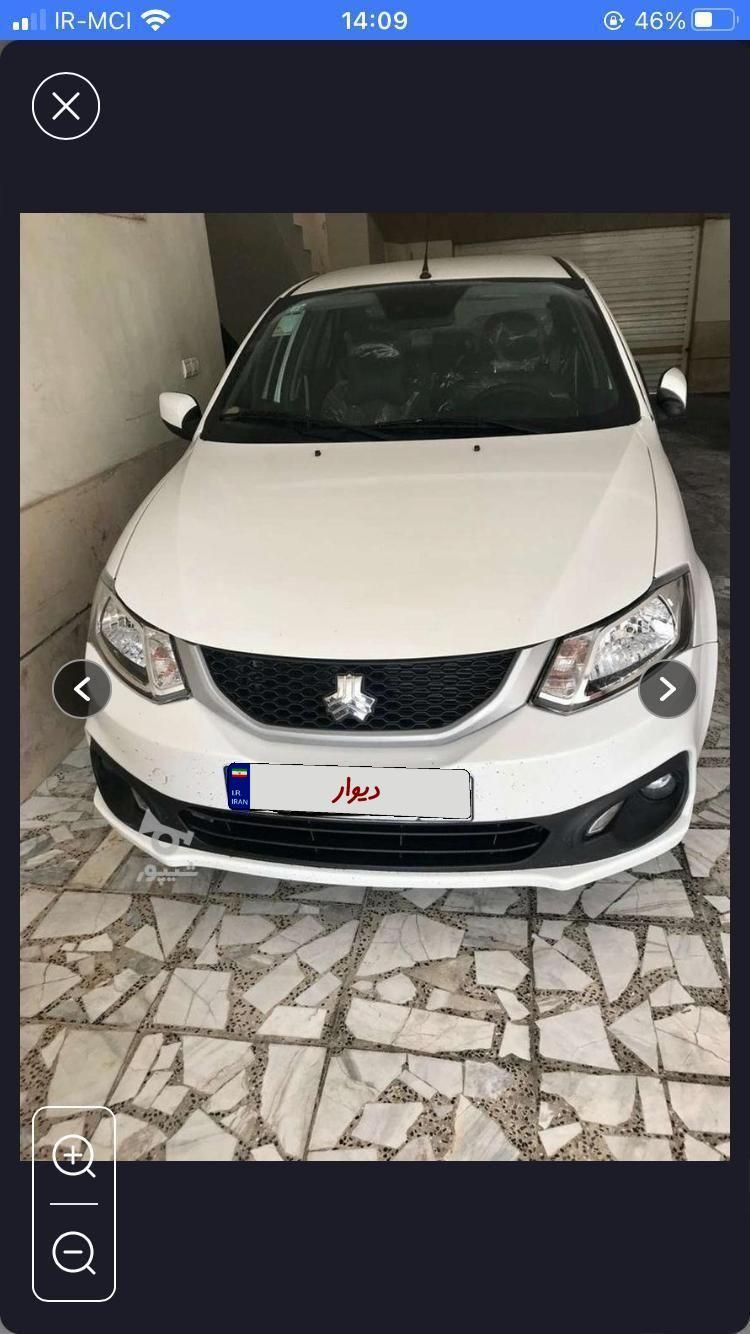Close the full-screen image viewer
This screenshot has width=750, height=1334.
pyautogui.click(x=66, y=106)
